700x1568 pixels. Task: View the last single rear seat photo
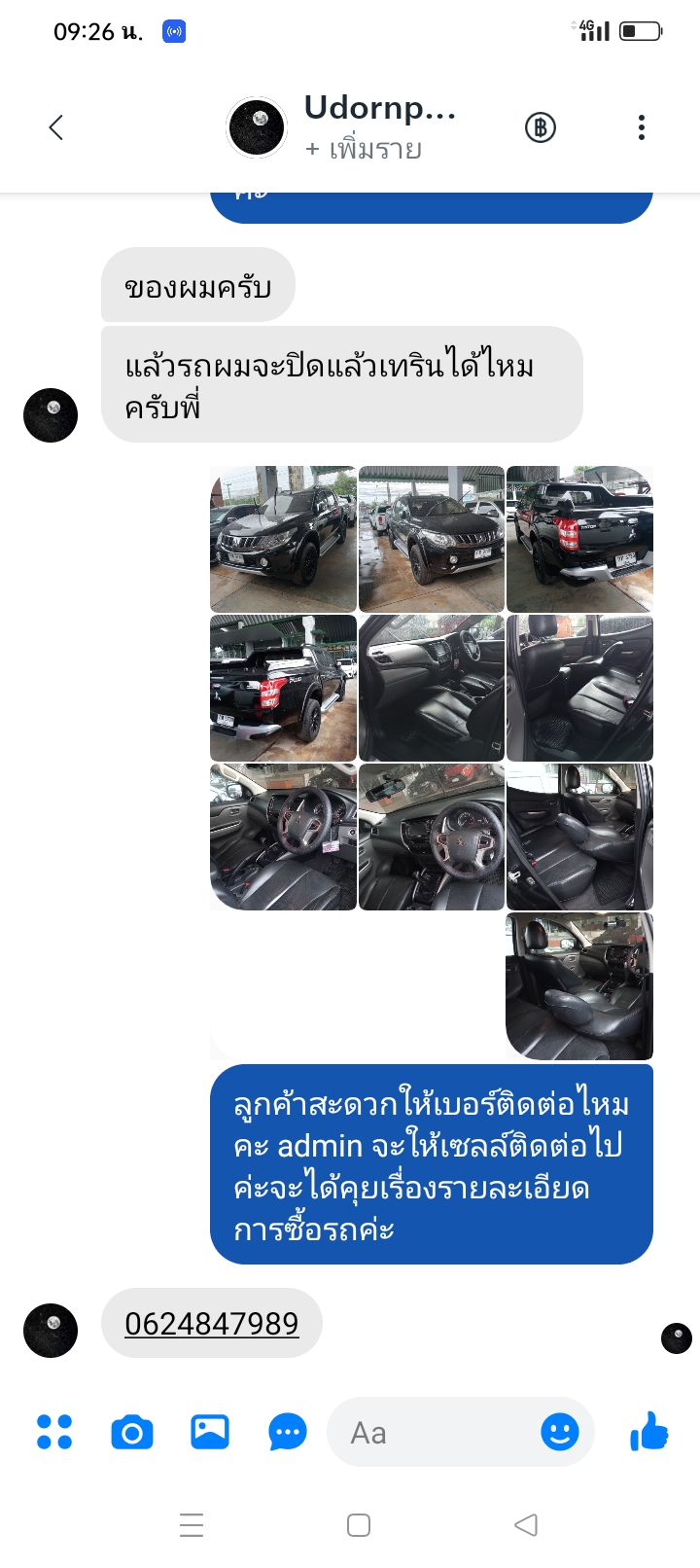click(x=579, y=986)
